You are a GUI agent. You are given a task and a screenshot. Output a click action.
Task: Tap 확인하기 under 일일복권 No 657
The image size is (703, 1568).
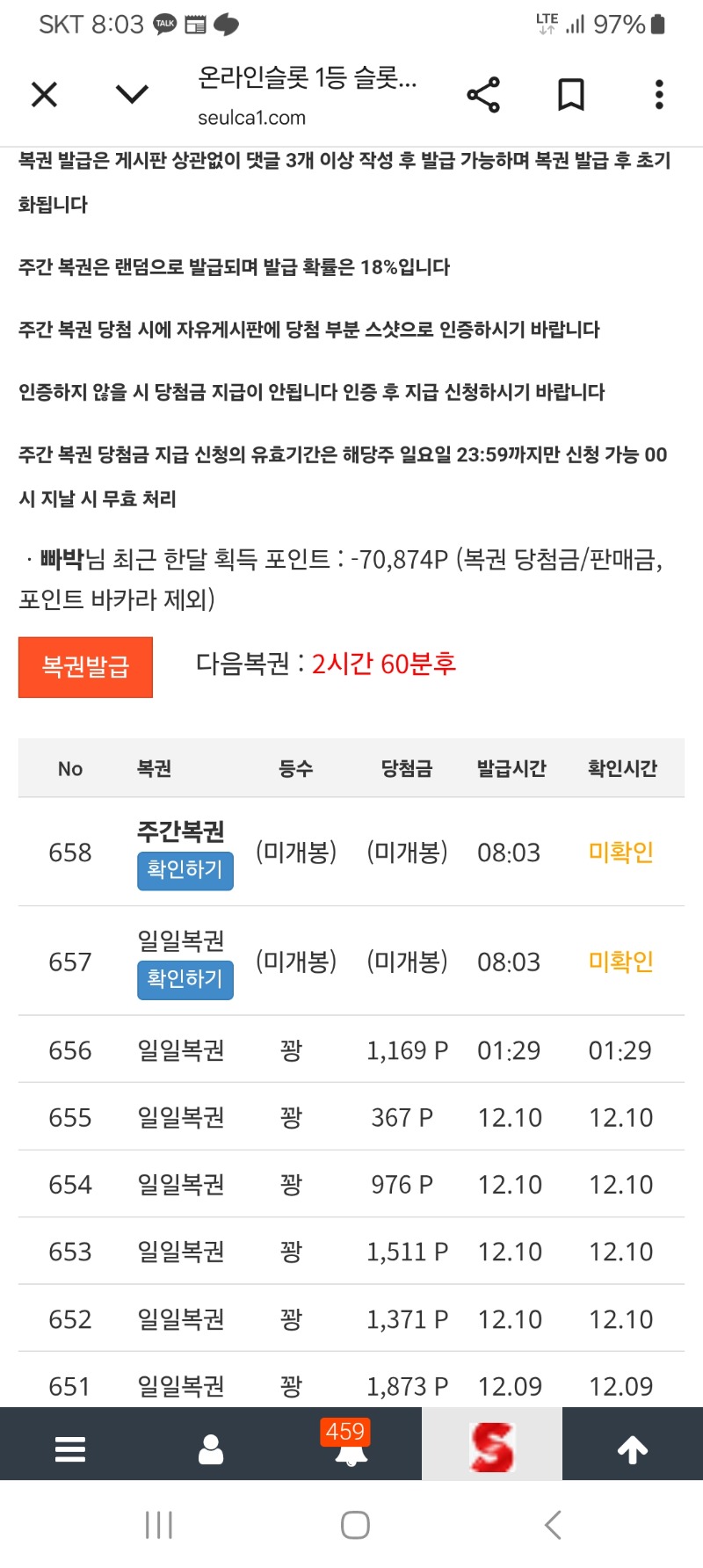[185, 979]
